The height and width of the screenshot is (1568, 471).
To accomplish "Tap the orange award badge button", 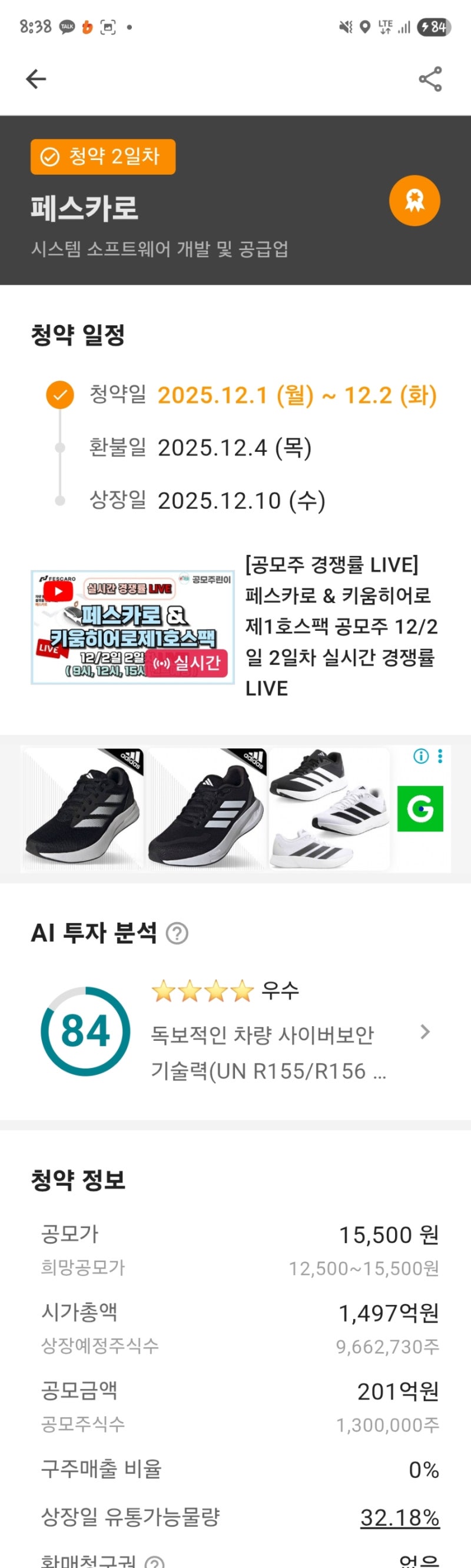I will [415, 201].
